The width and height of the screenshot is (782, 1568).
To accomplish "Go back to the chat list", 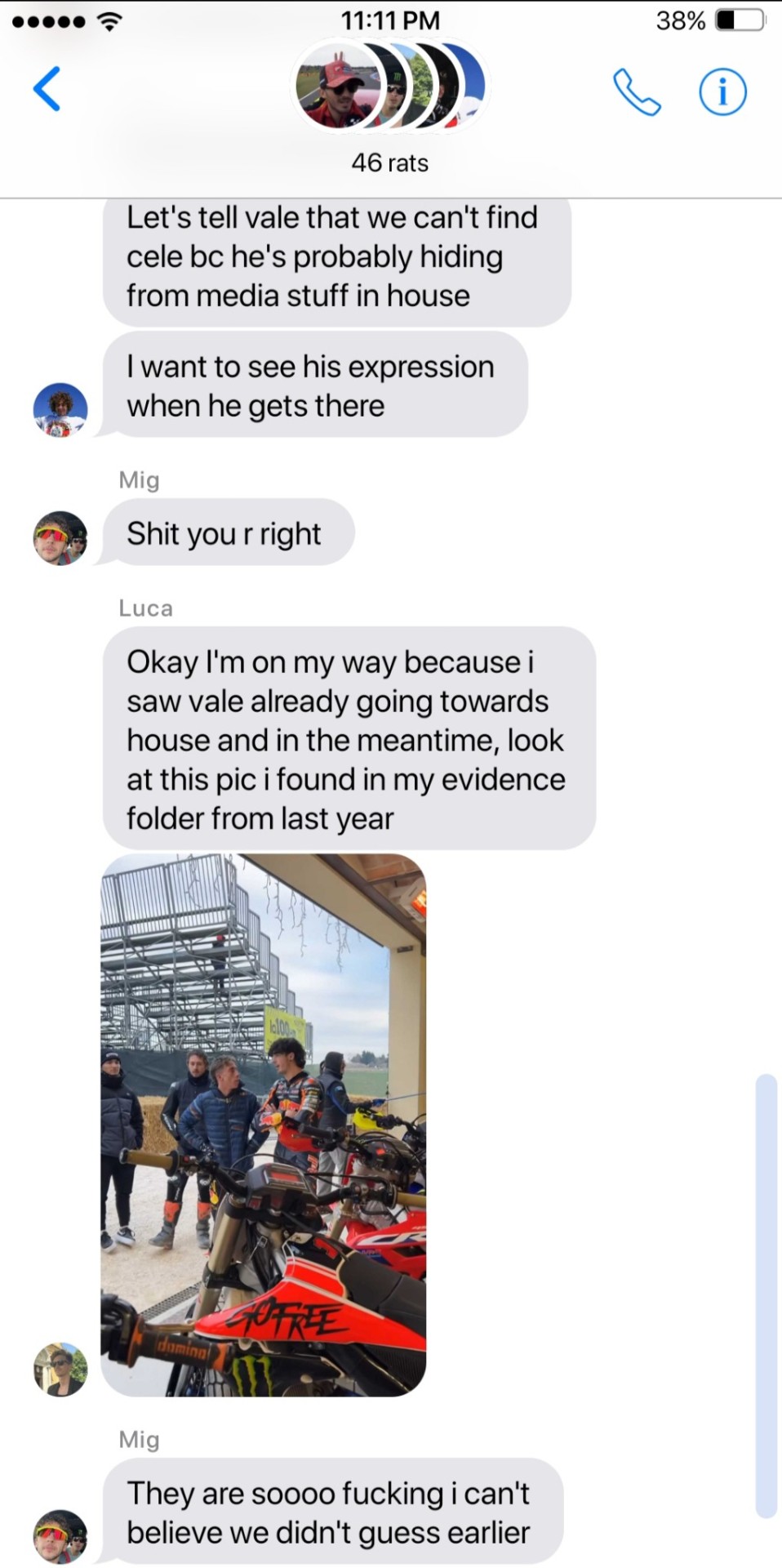I will tap(47, 89).
